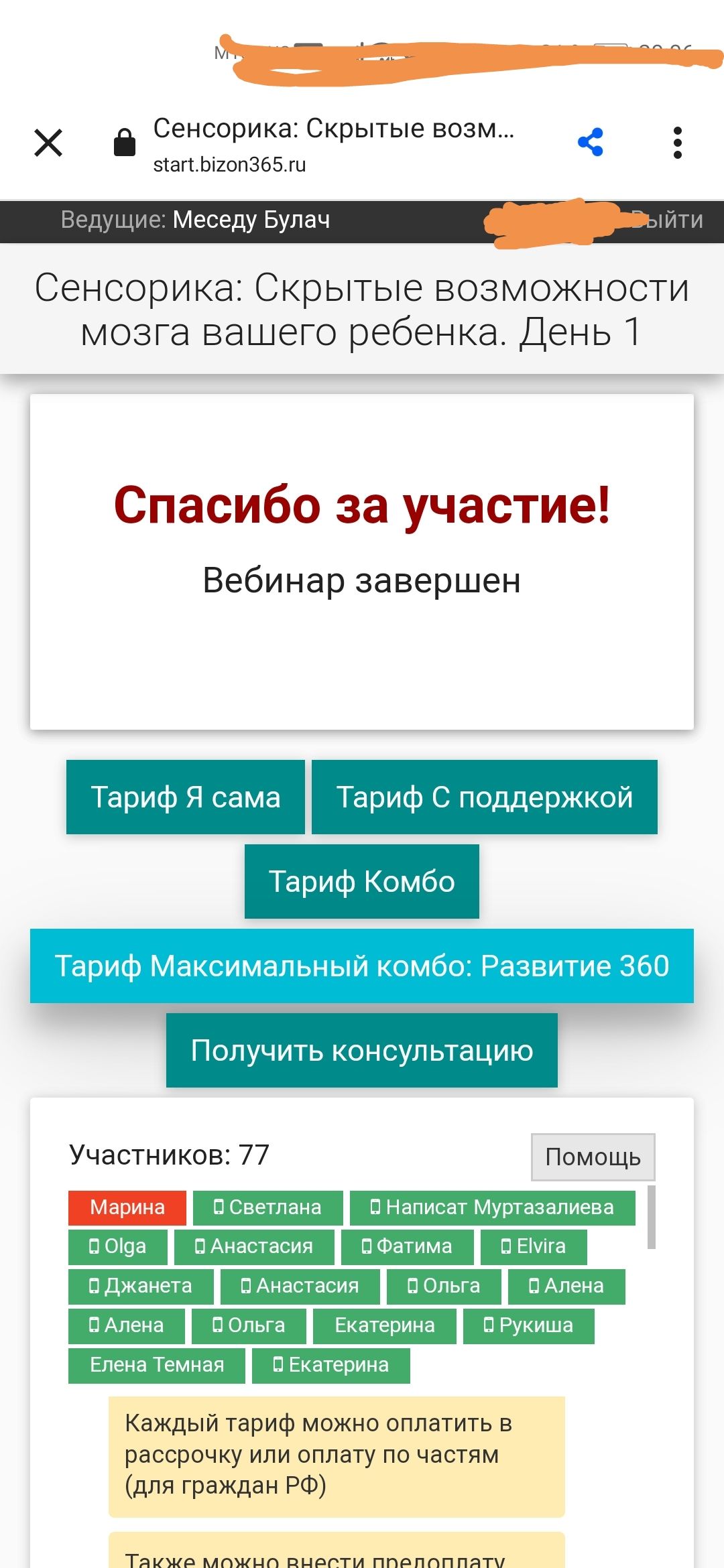Viewport: 724px width, 1568px height.
Task: Open Тариф Комбо
Action: pos(362,881)
